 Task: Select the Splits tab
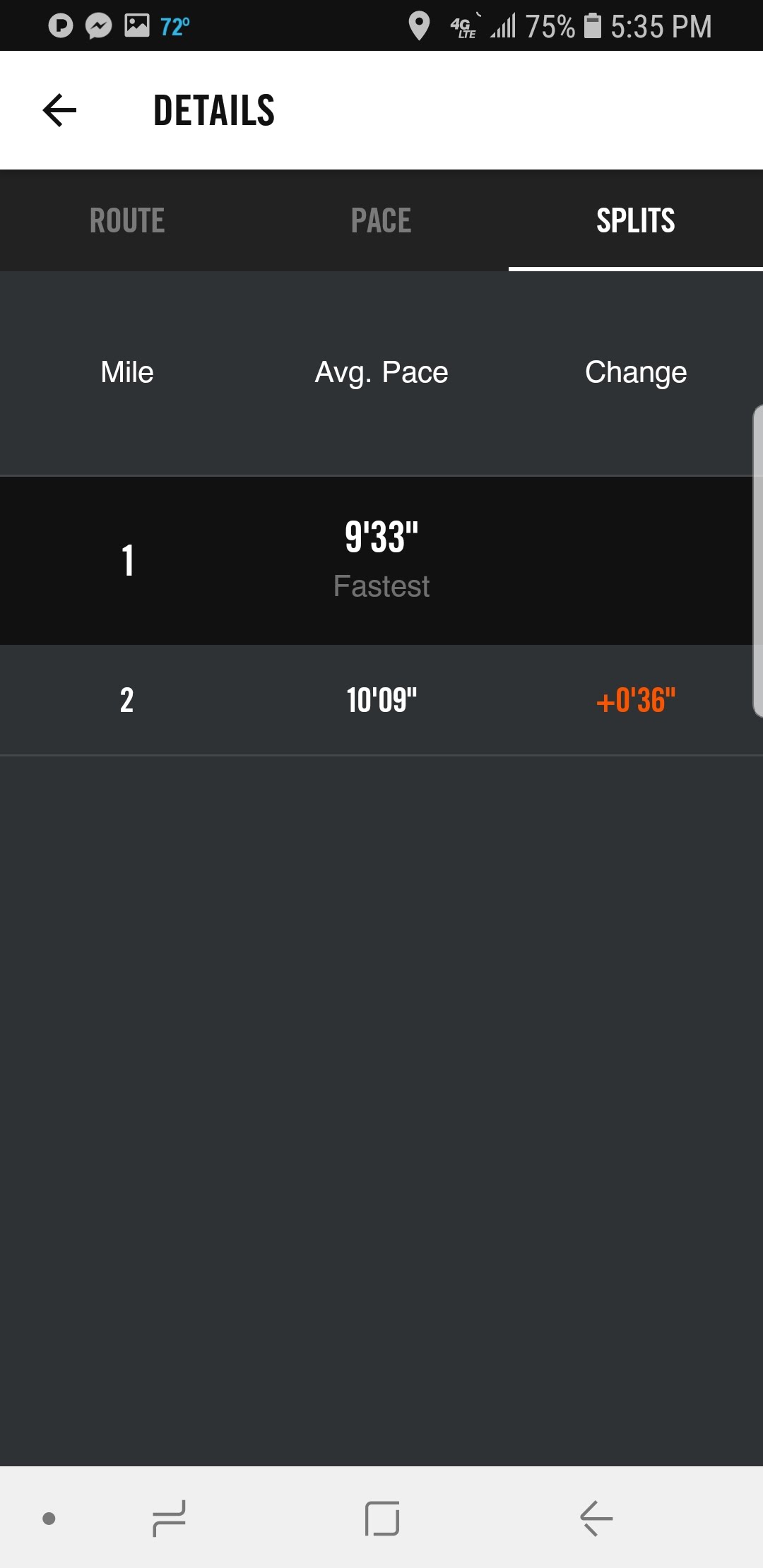click(635, 220)
